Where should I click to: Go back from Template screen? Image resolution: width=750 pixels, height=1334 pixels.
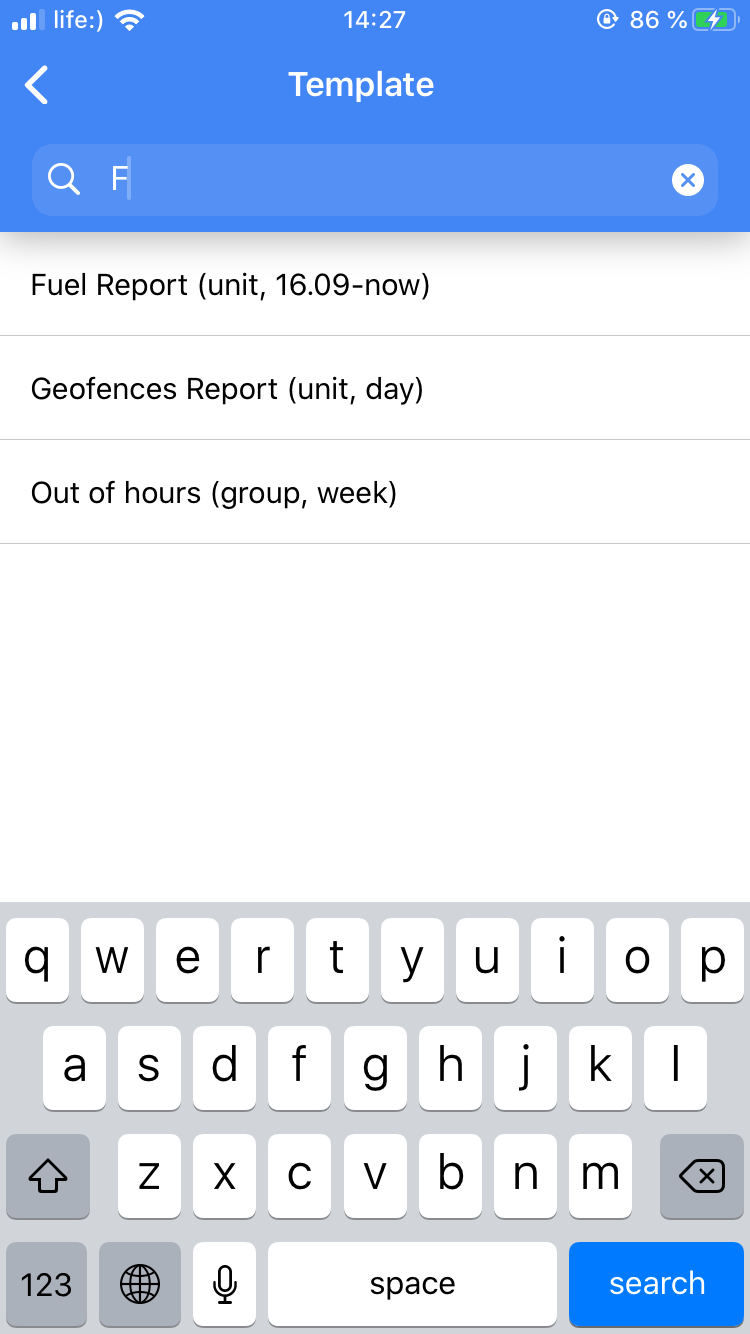click(x=37, y=85)
